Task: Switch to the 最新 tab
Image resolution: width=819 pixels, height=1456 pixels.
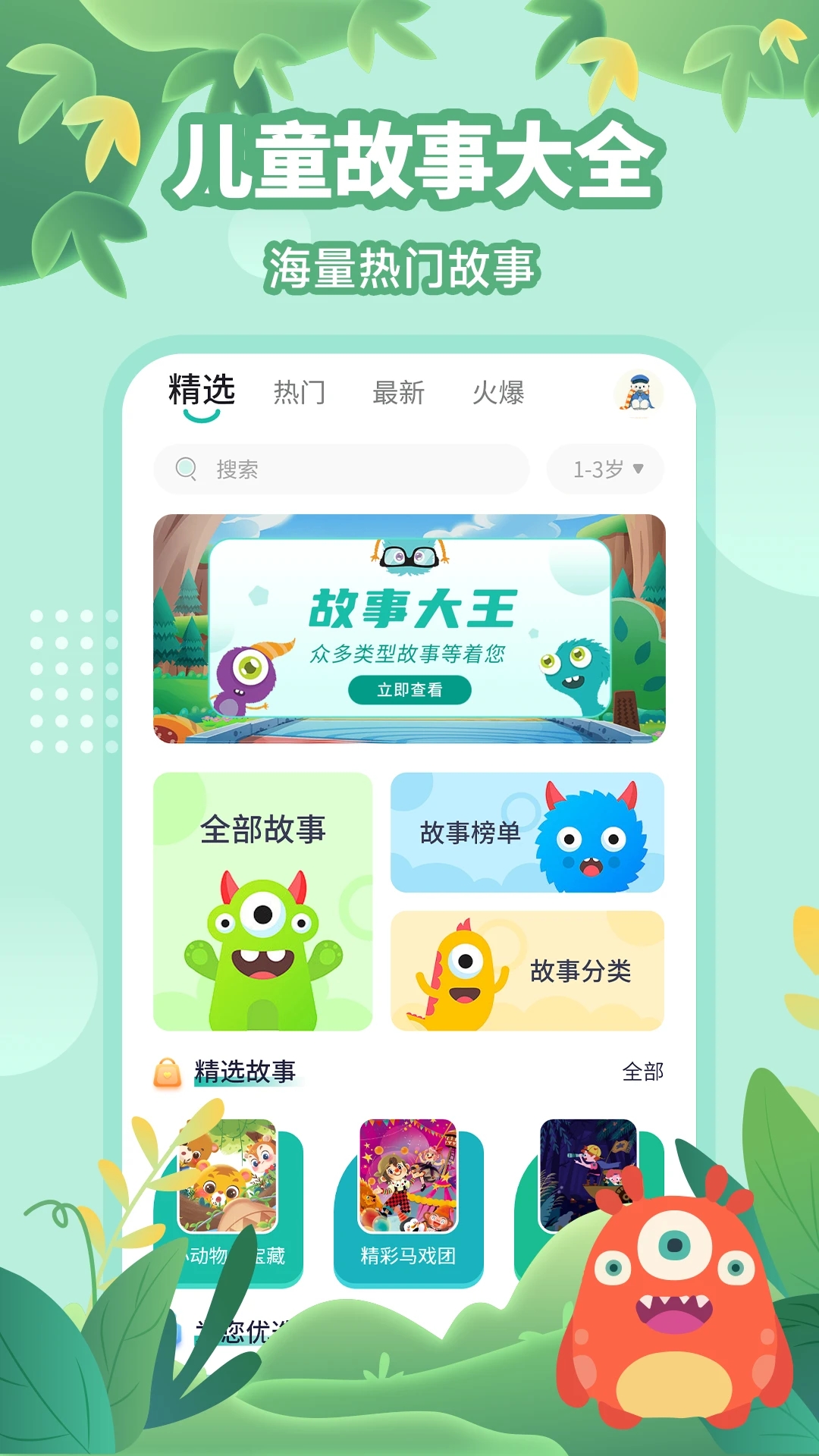Action: 400,391
